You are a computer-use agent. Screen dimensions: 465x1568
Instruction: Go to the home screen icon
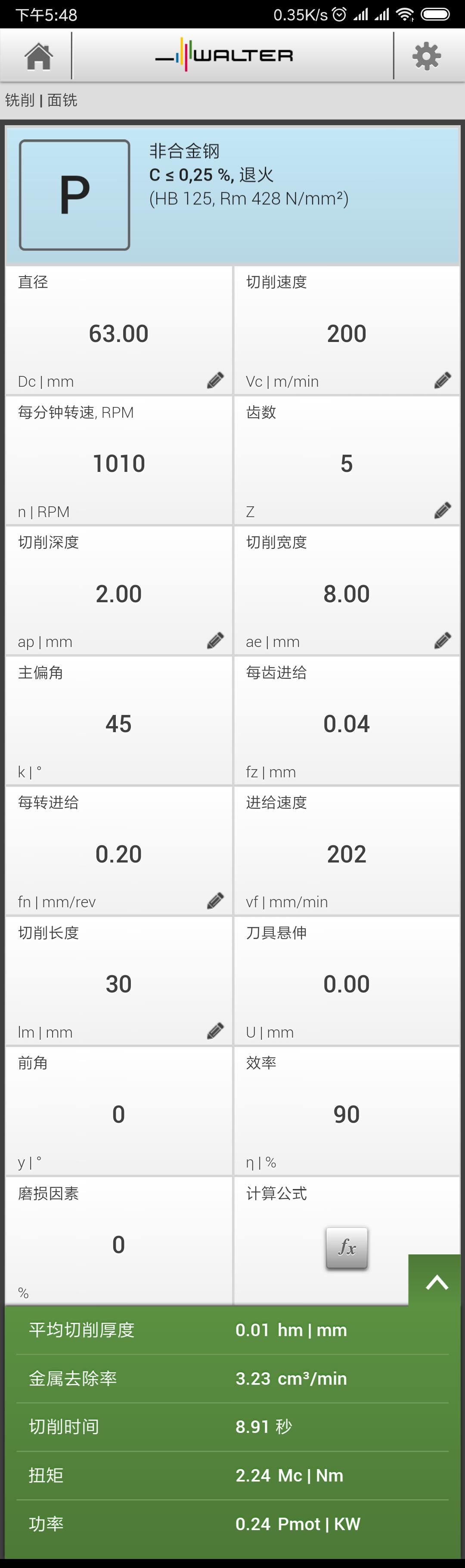(38, 56)
